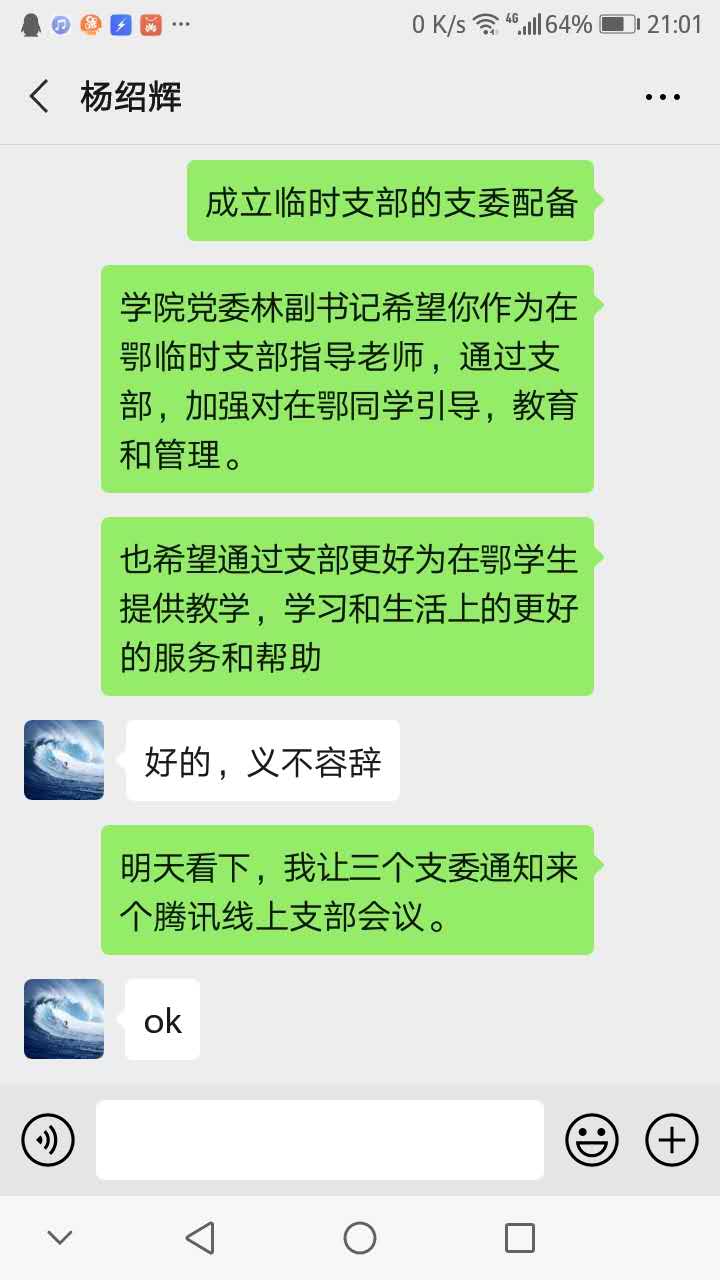This screenshot has height=1280, width=720.
Task: Open the plus attachments panel
Action: [672, 1140]
